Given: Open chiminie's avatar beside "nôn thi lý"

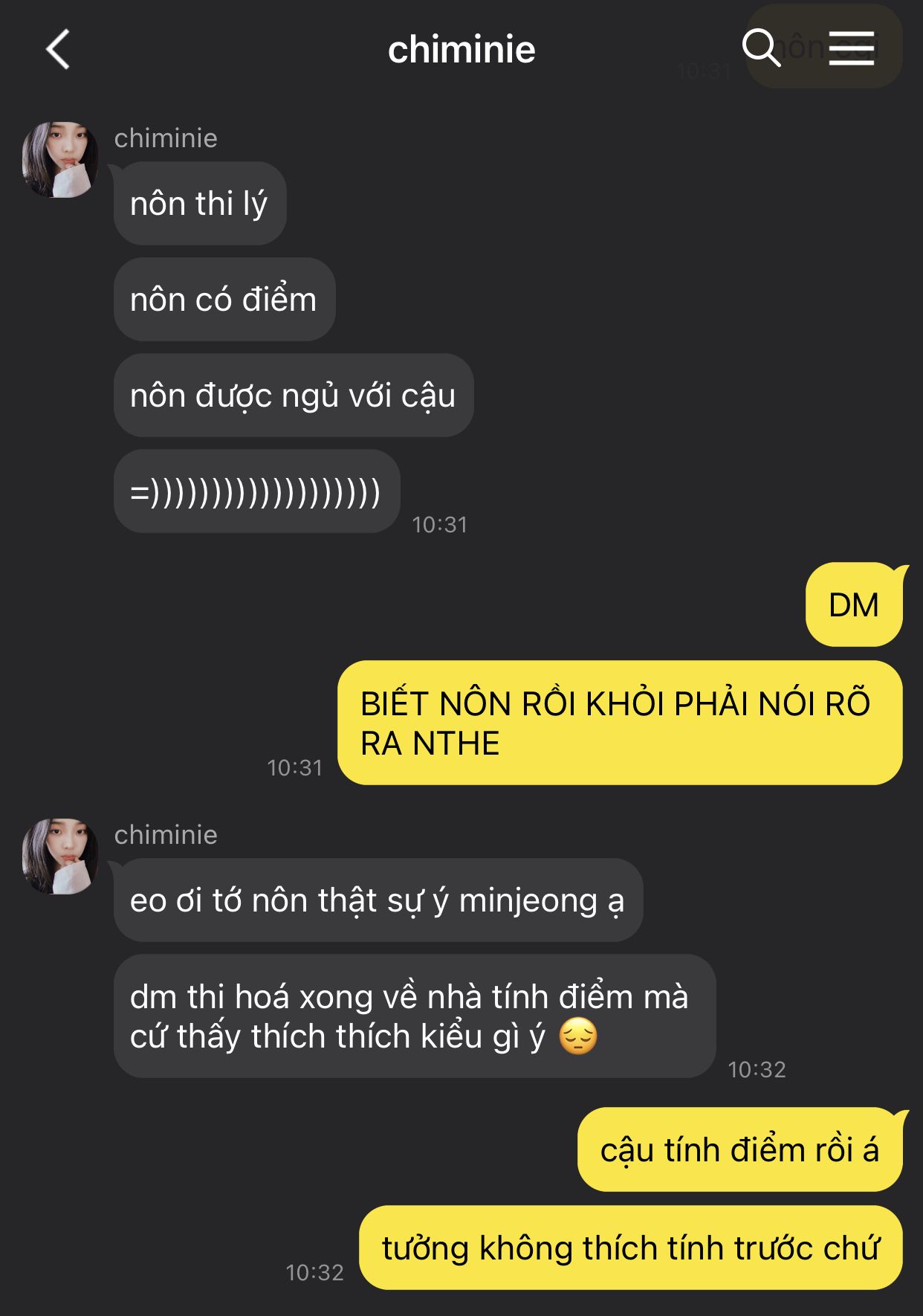Looking at the screenshot, I should (x=60, y=160).
